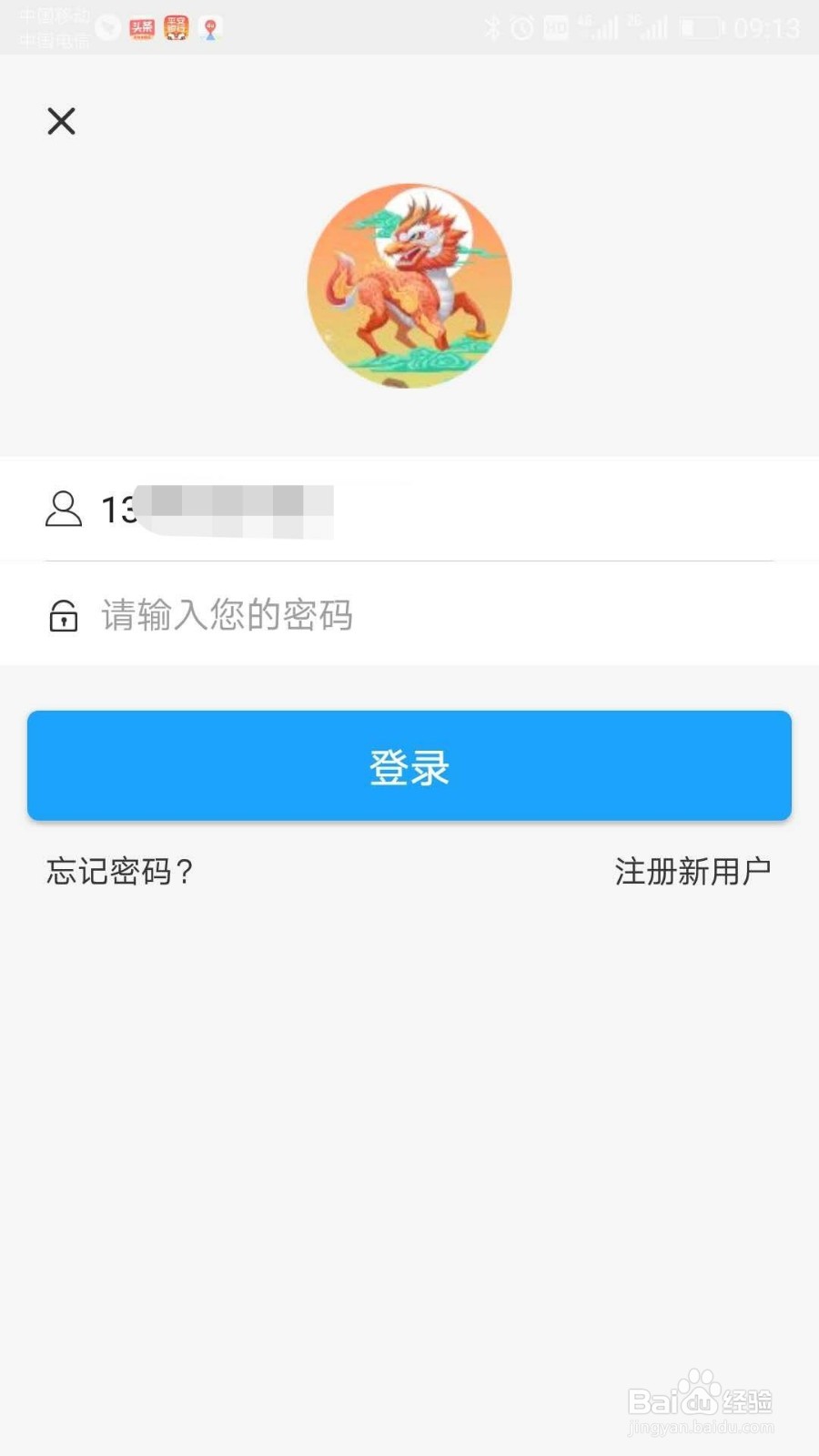The image size is (819, 1456).
Task: Tap the circular kirin avatar image
Action: tap(409, 284)
